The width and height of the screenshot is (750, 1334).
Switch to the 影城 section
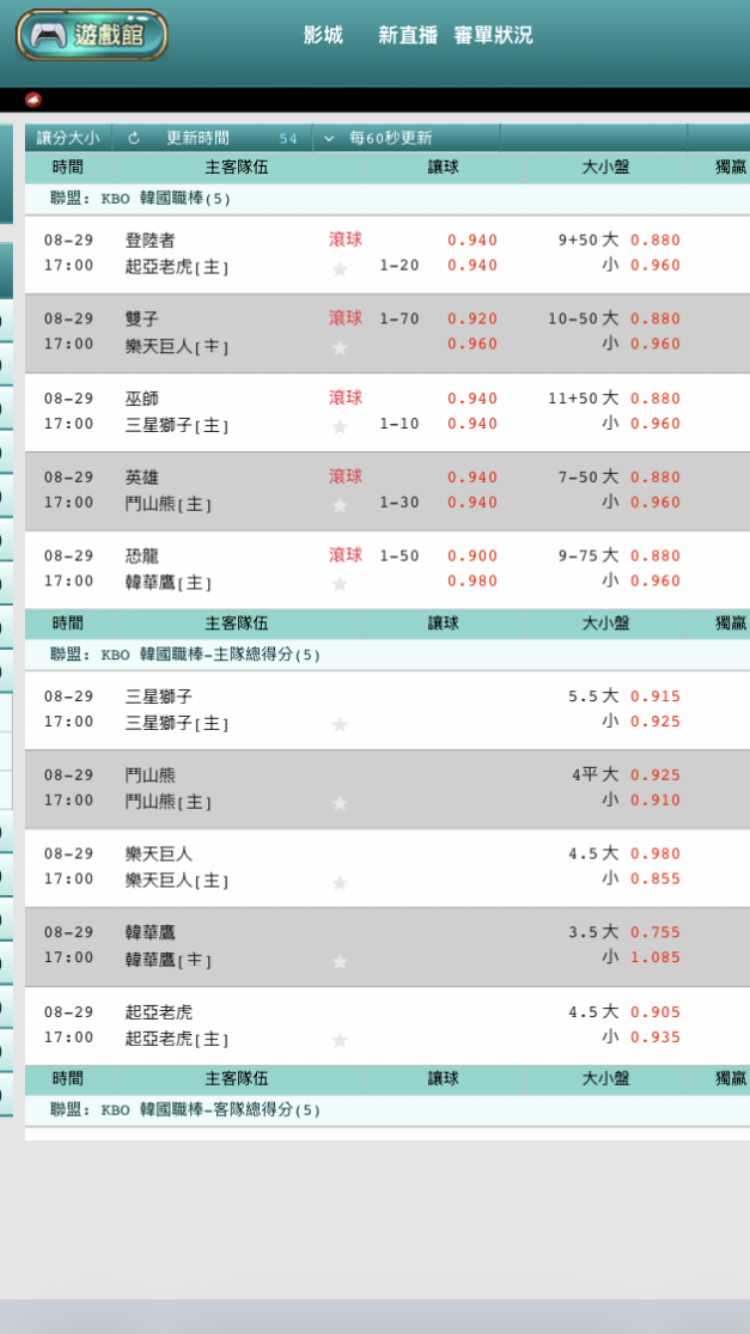tap(323, 35)
